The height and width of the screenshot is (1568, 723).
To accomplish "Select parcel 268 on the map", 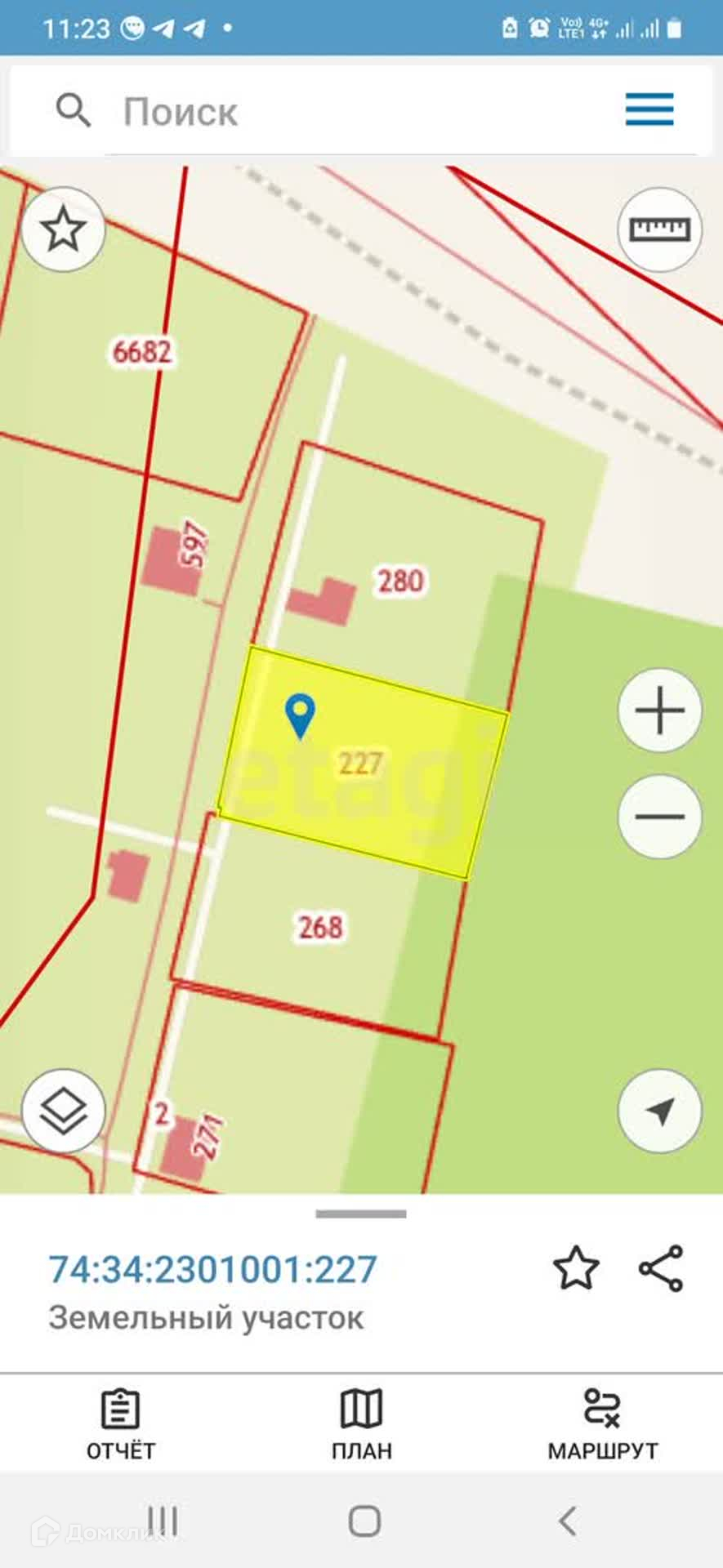I will (320, 927).
